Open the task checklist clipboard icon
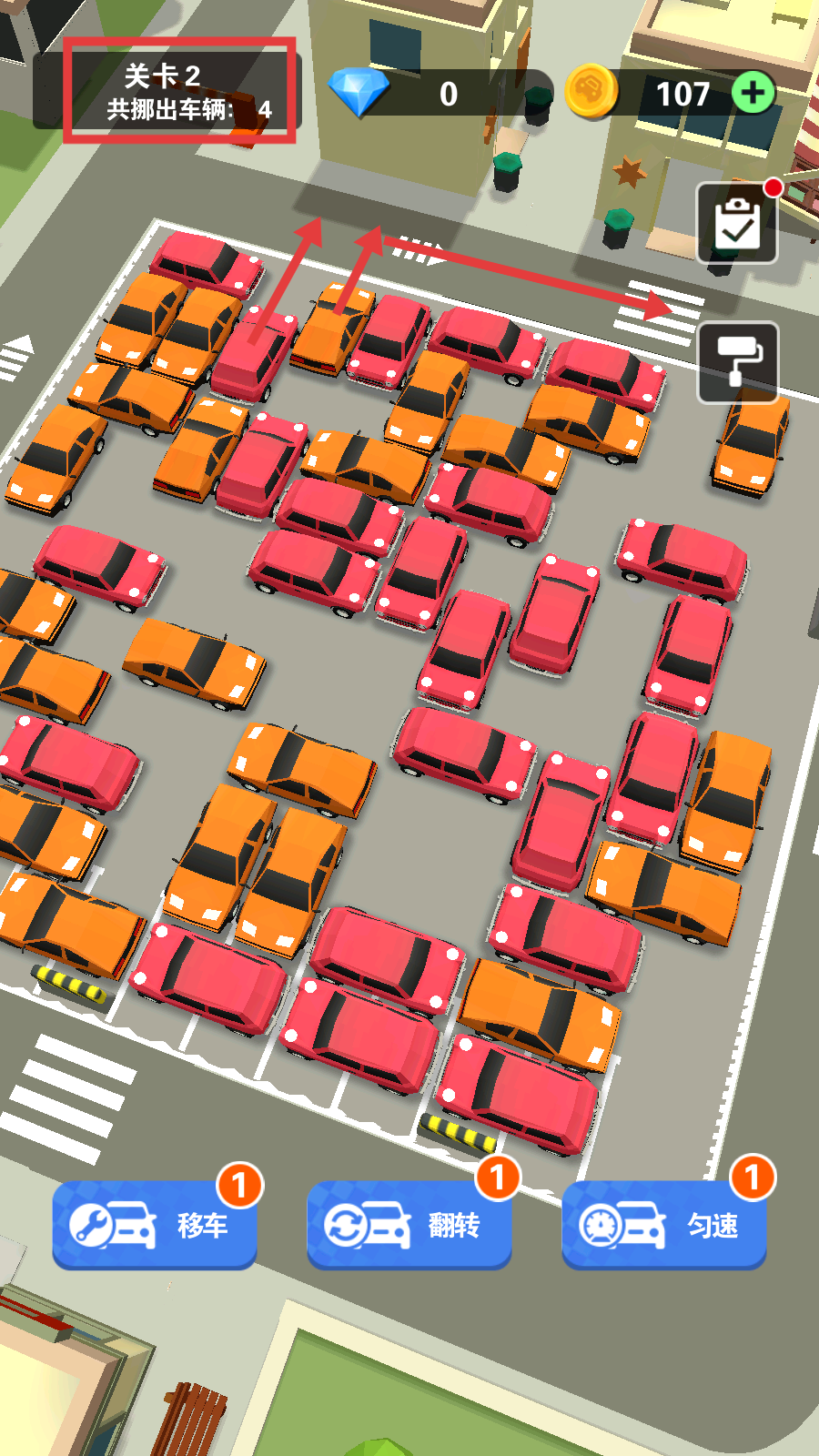819x1456 pixels. (x=737, y=223)
